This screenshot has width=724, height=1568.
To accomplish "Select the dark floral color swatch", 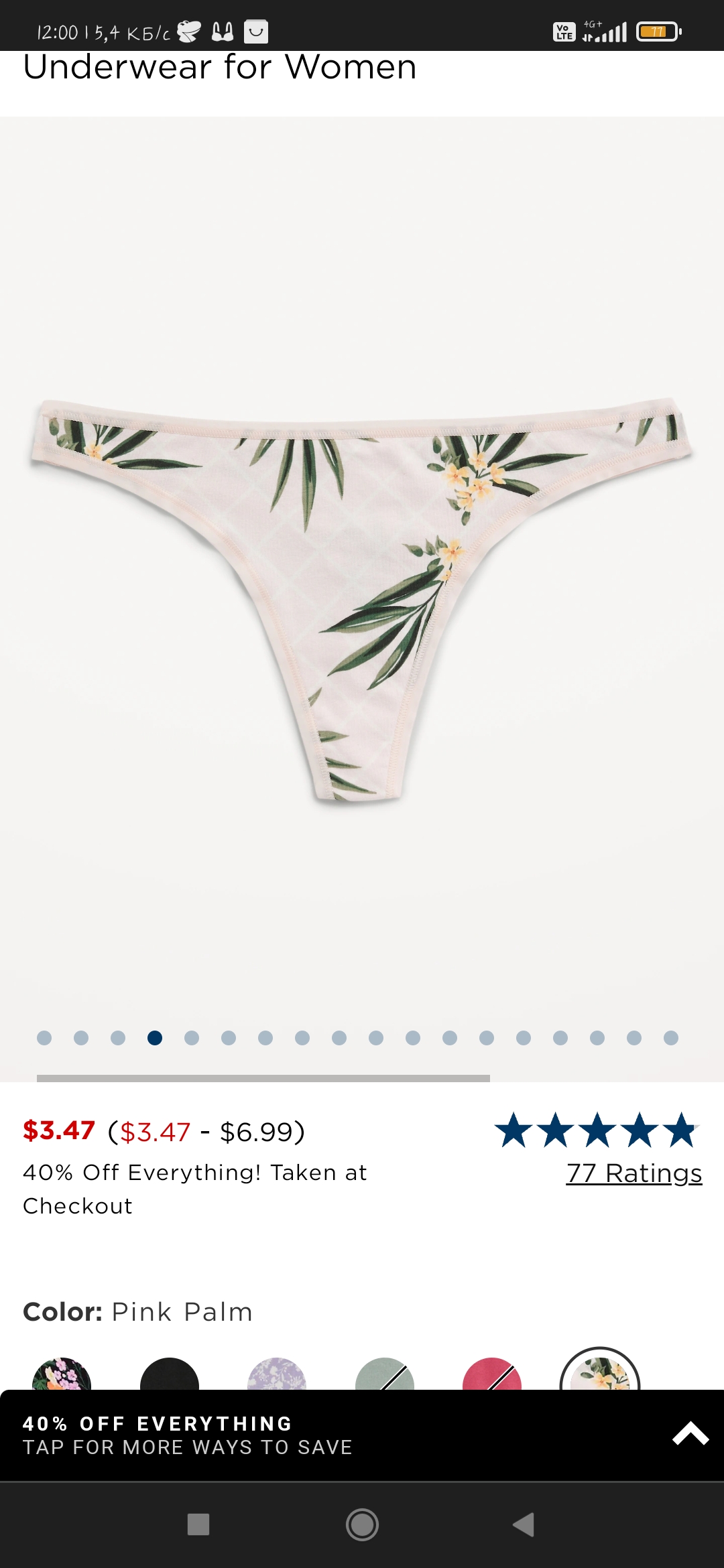I will [62, 1374].
